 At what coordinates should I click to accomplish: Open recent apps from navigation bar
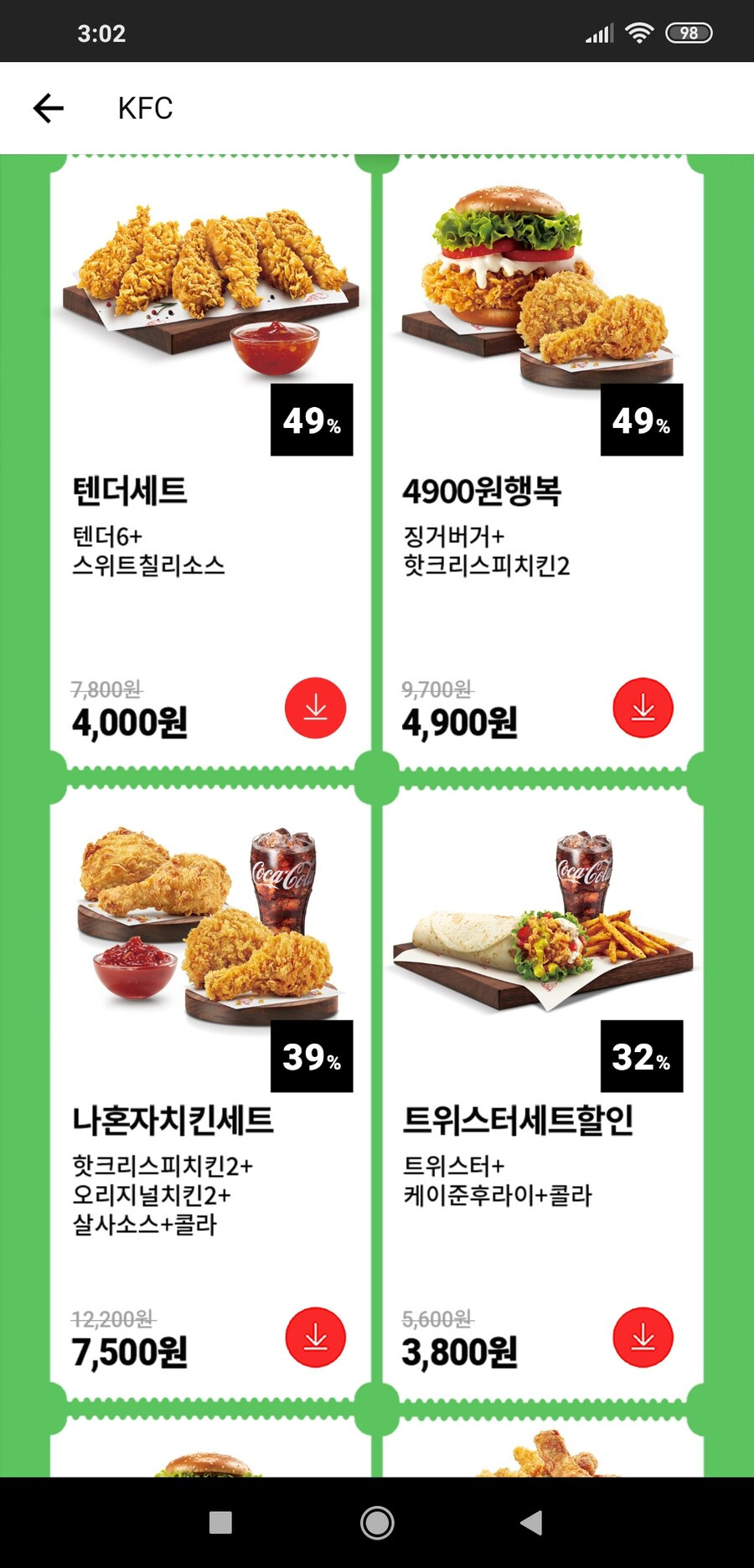(x=220, y=1523)
